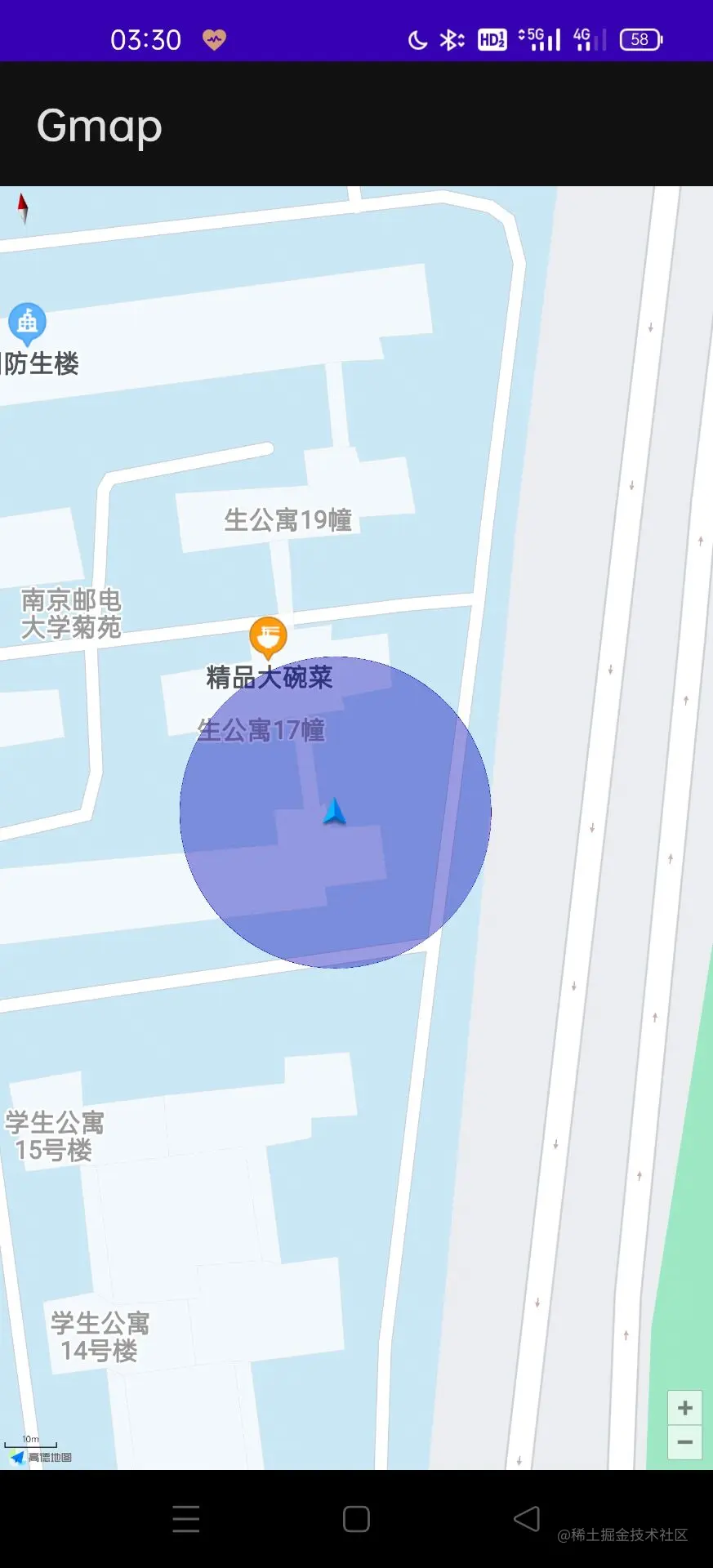Viewport: 713px width, 1568px height.
Task: Reset map orientation via the compass
Action: point(23,208)
